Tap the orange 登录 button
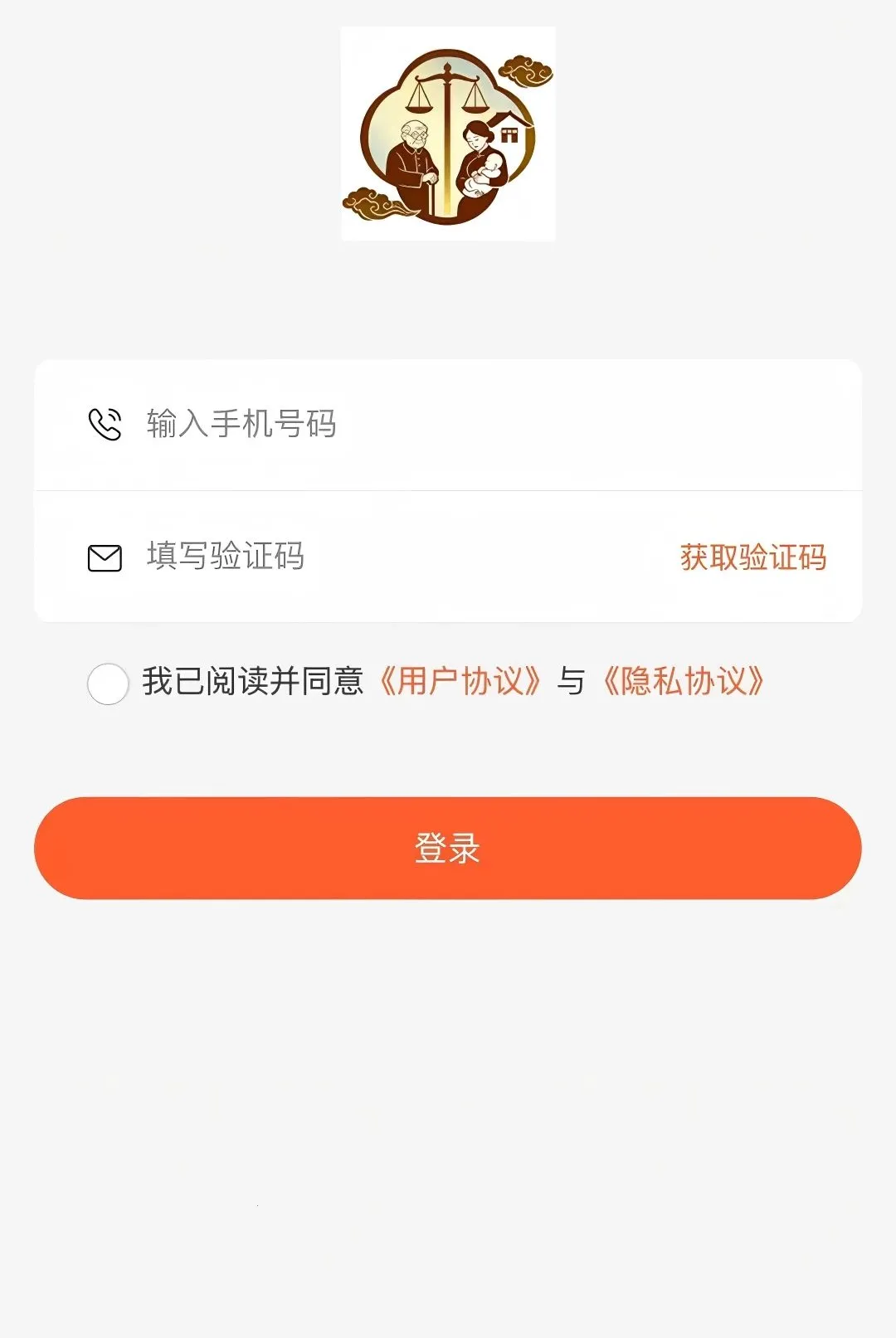Viewport: 896px width, 1338px height. tap(448, 848)
